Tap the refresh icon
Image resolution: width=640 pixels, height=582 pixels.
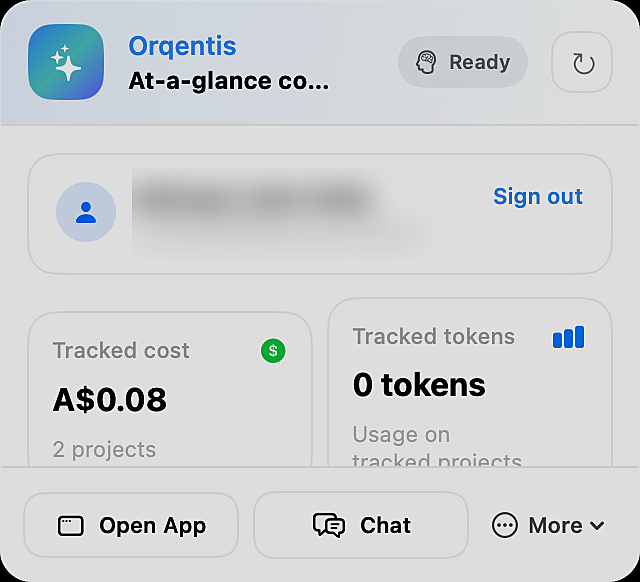[583, 63]
